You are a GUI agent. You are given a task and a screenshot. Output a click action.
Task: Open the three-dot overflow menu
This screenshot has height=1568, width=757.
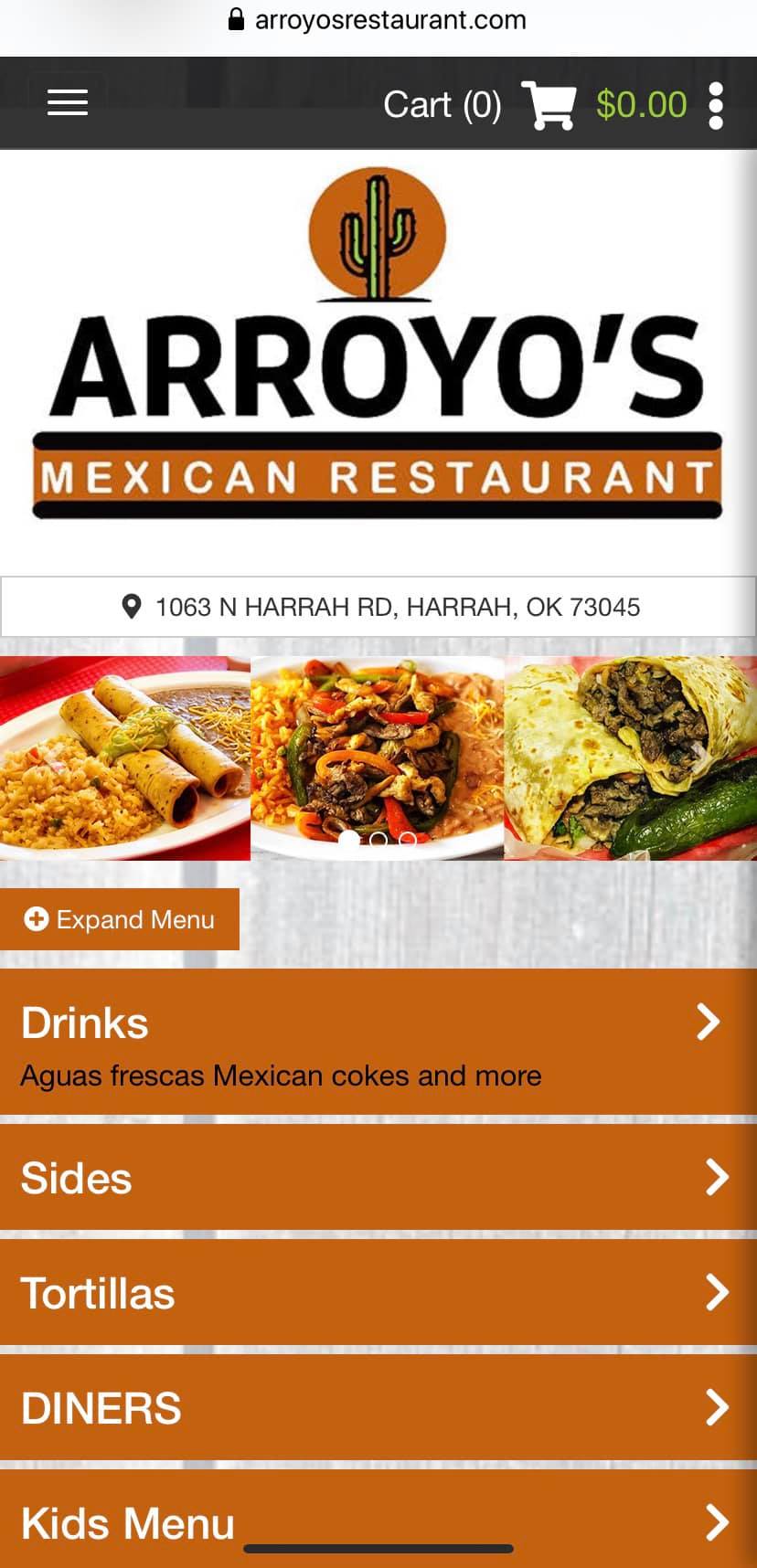(x=716, y=105)
